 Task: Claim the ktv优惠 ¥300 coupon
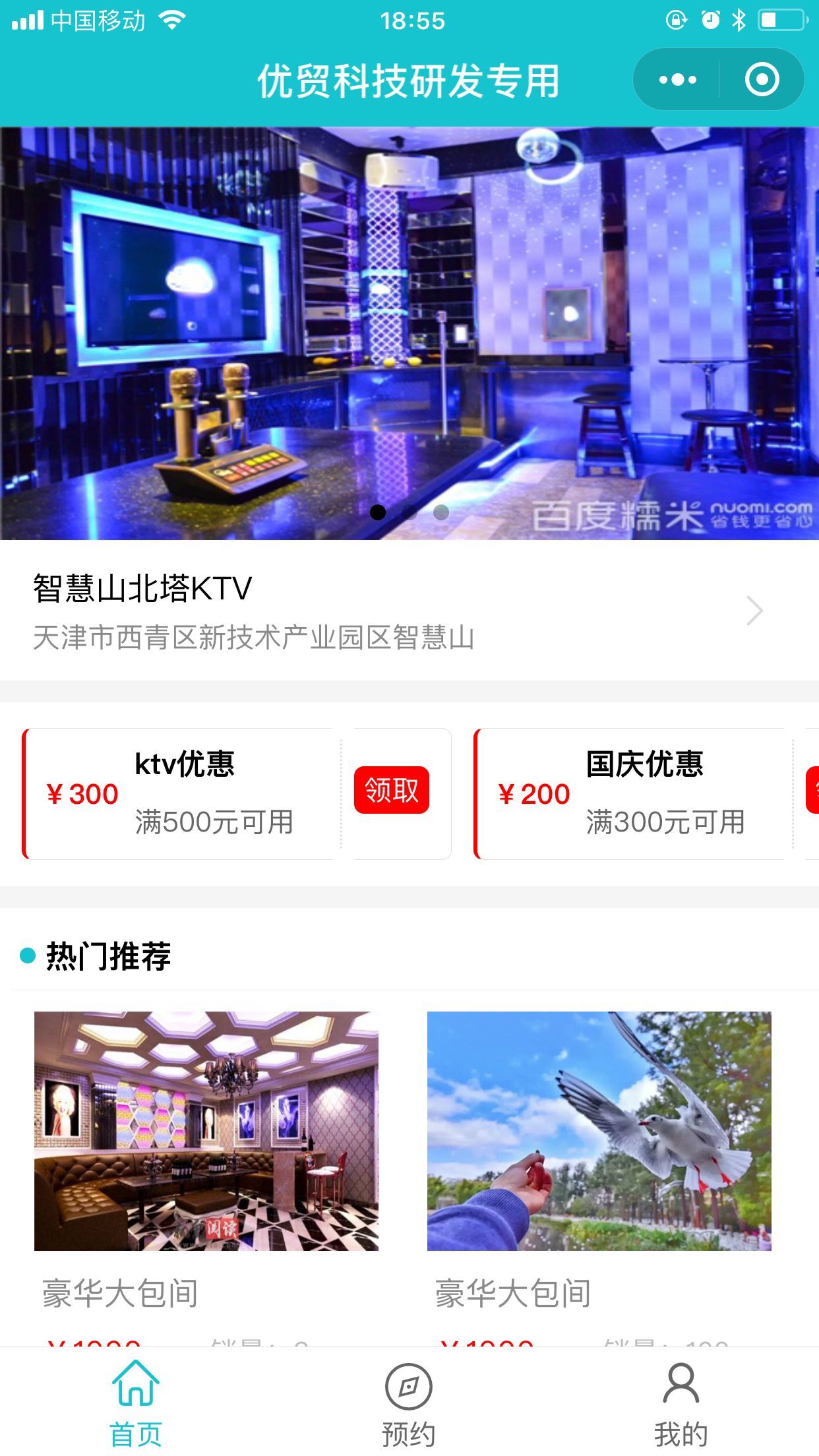pyautogui.click(x=391, y=790)
